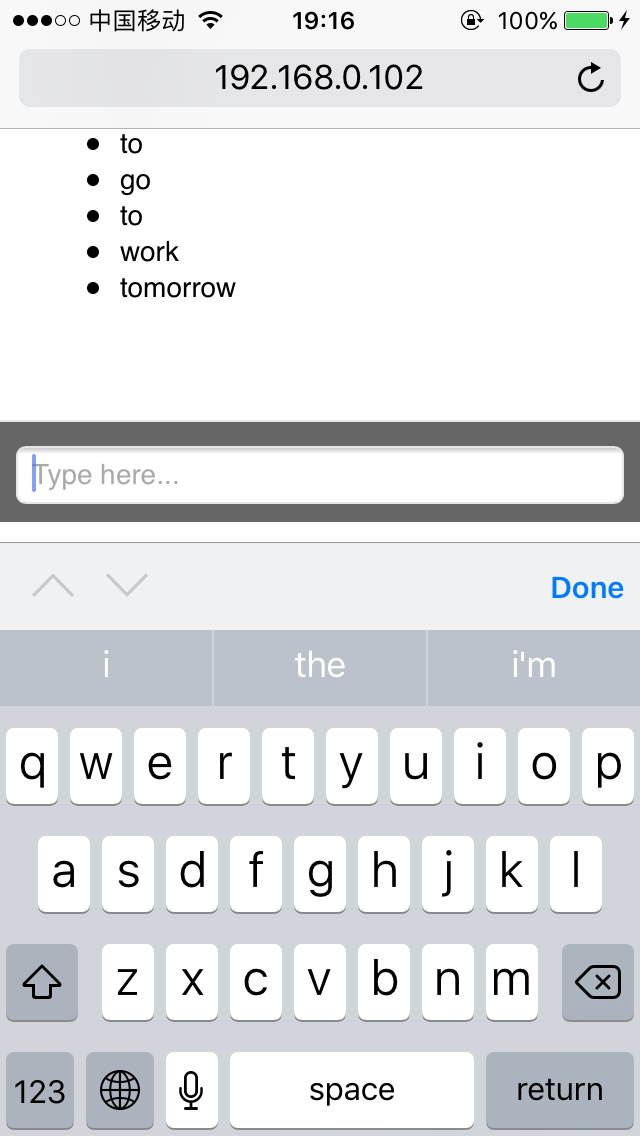Tap Done above the keyboard

[x=587, y=588]
